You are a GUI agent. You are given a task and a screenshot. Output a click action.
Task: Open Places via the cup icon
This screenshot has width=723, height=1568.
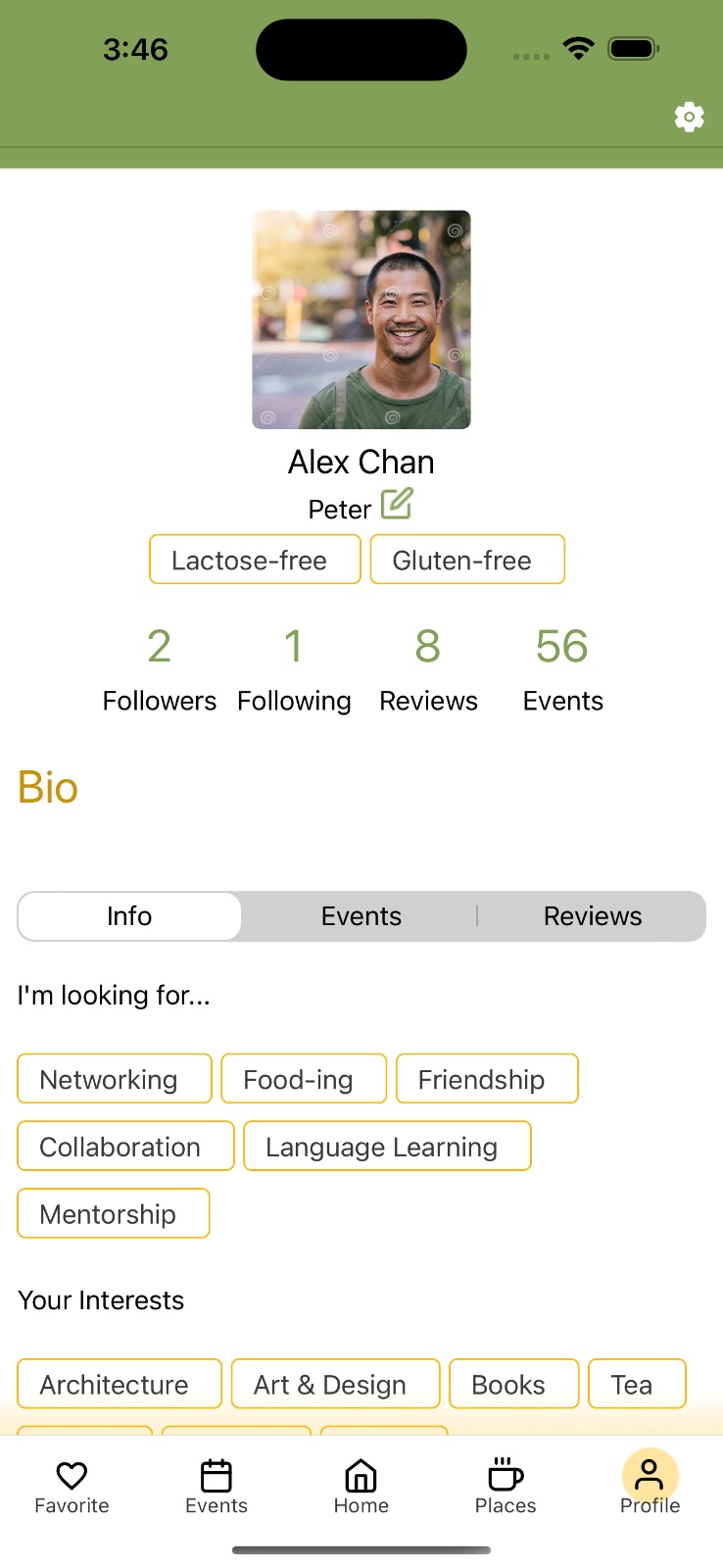pyautogui.click(x=504, y=1473)
